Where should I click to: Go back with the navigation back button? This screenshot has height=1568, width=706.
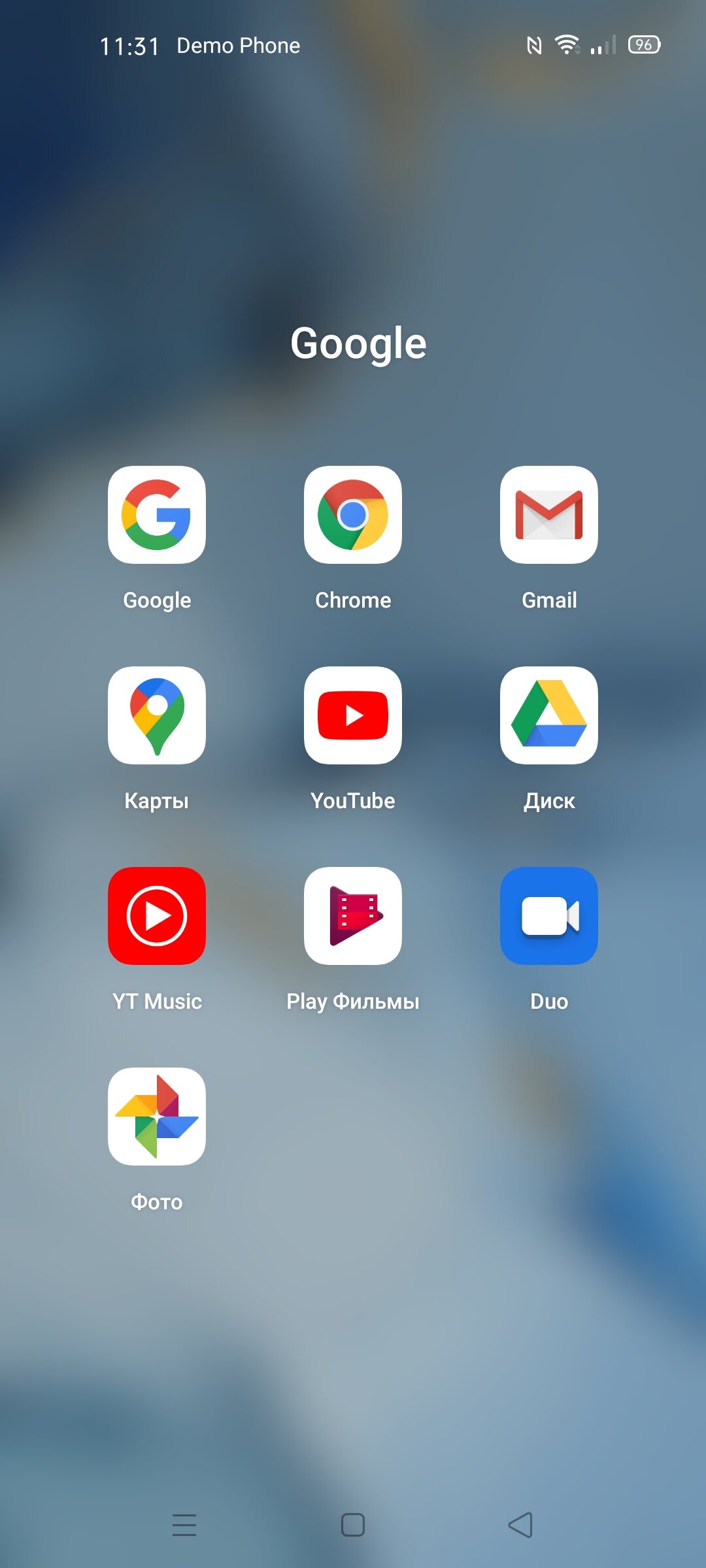click(520, 1525)
